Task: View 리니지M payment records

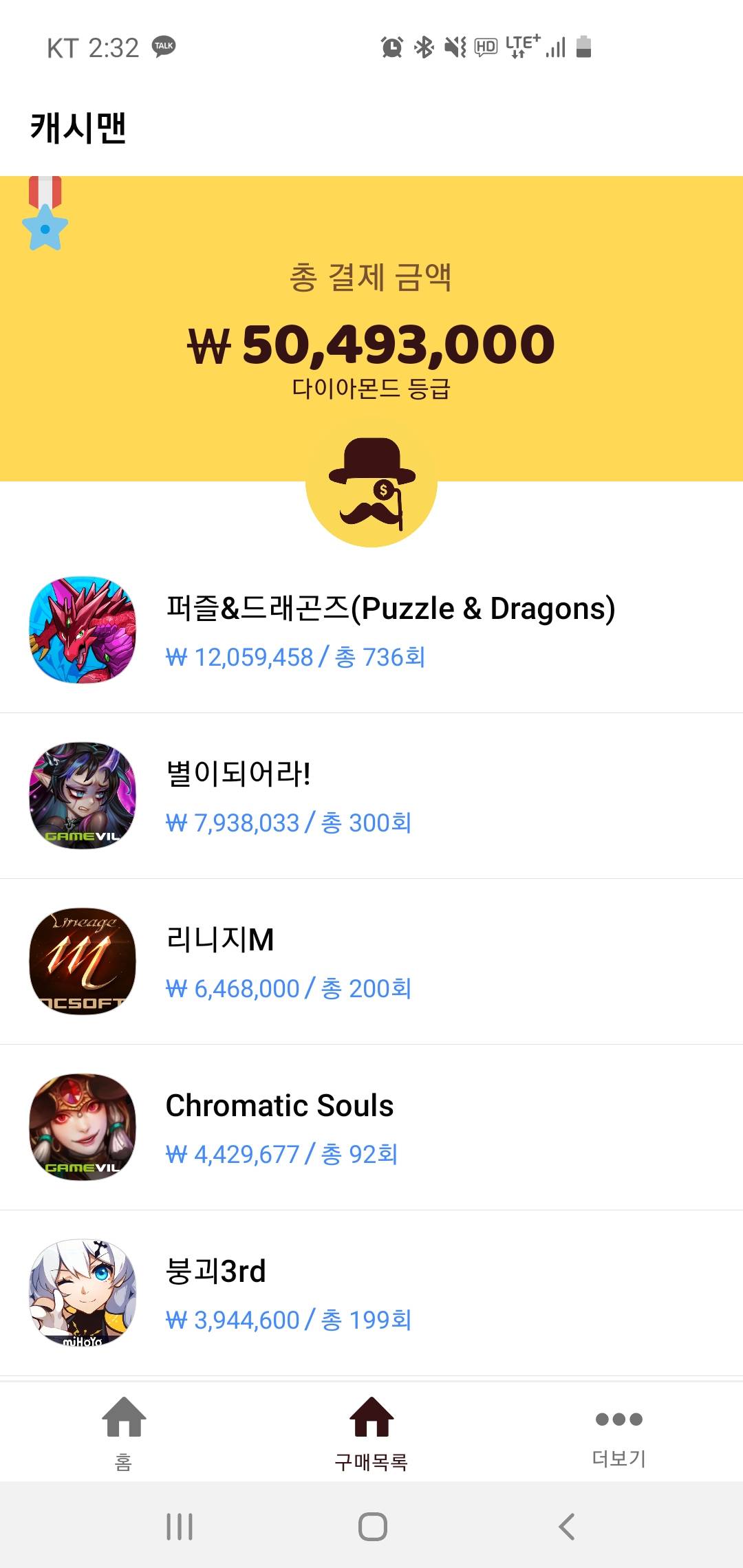Action: (x=371, y=961)
